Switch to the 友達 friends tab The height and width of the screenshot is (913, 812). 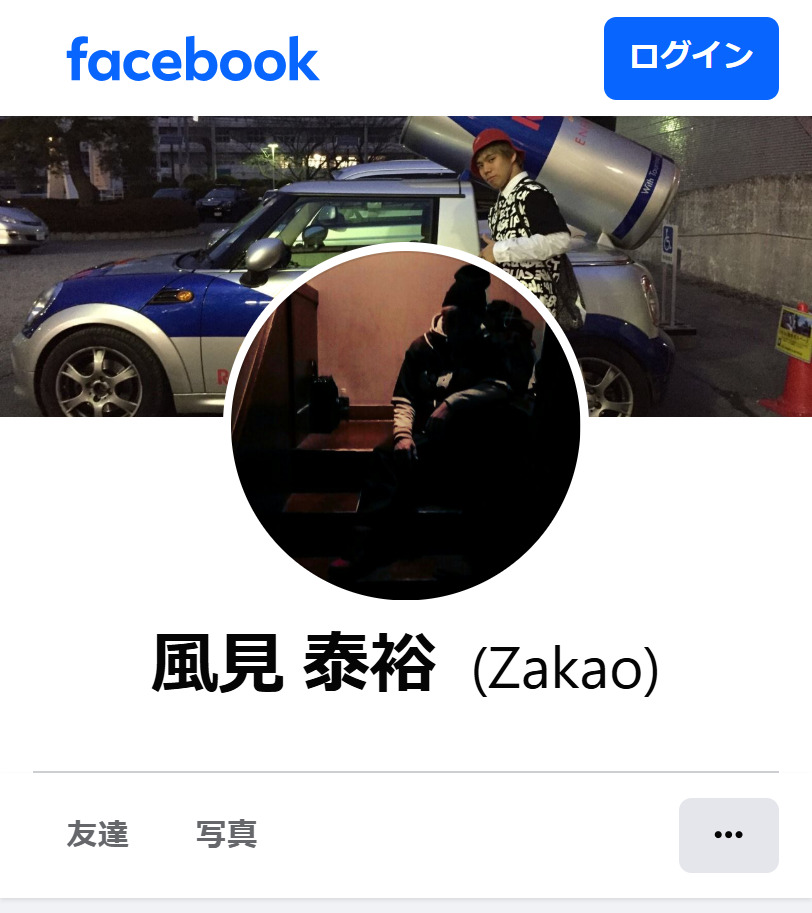(97, 834)
